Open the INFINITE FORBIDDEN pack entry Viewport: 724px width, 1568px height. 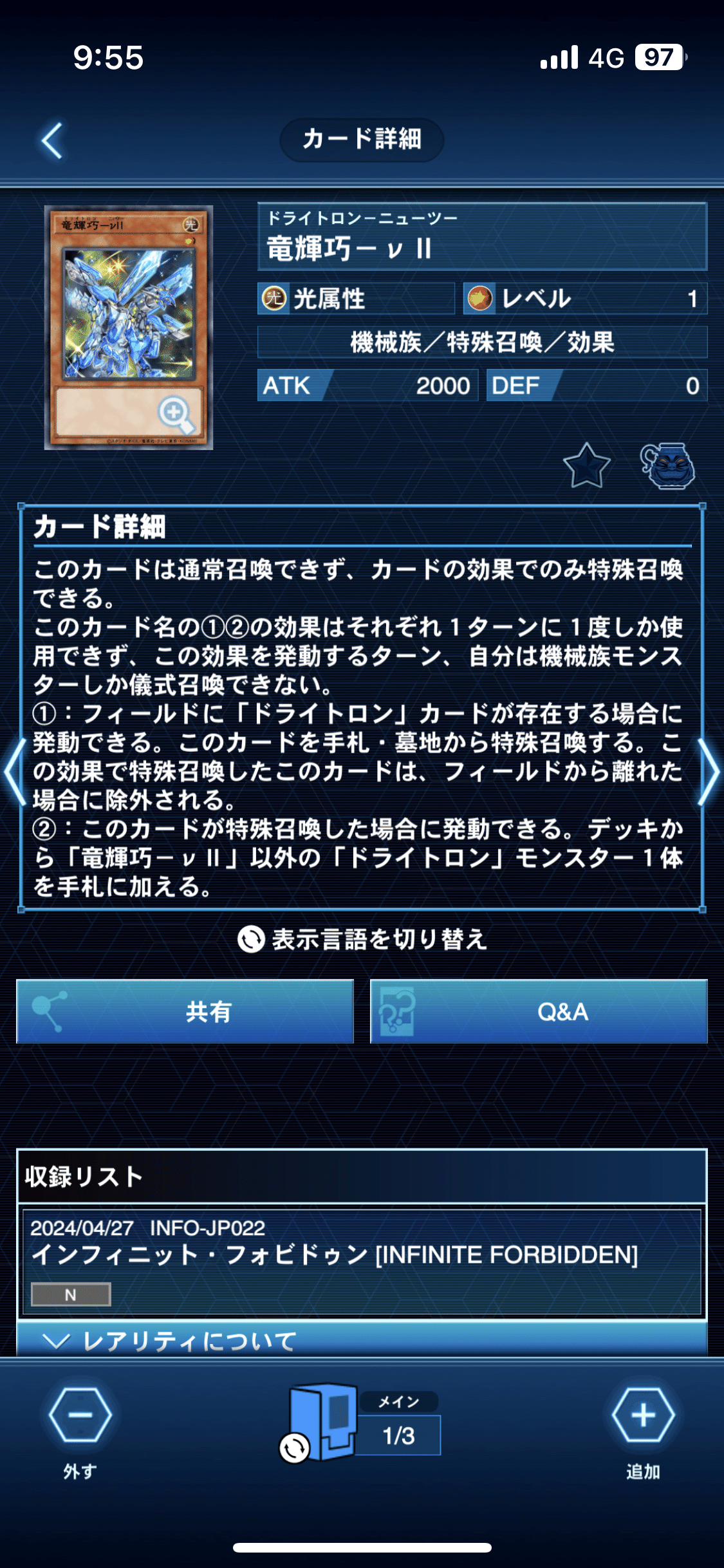pyautogui.click(x=362, y=1262)
